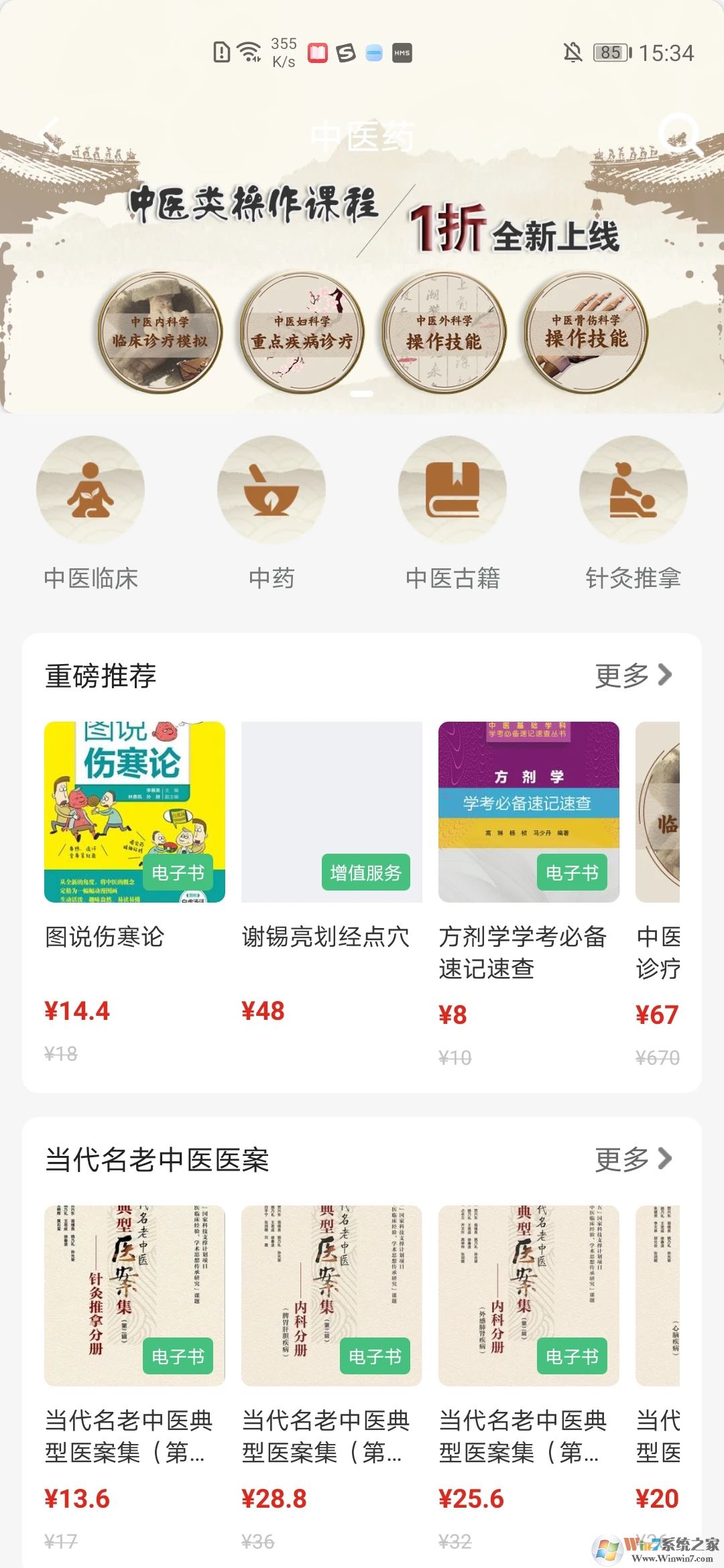Tap the 中医临床 category icon
The height and width of the screenshot is (1568, 724).
[91, 490]
